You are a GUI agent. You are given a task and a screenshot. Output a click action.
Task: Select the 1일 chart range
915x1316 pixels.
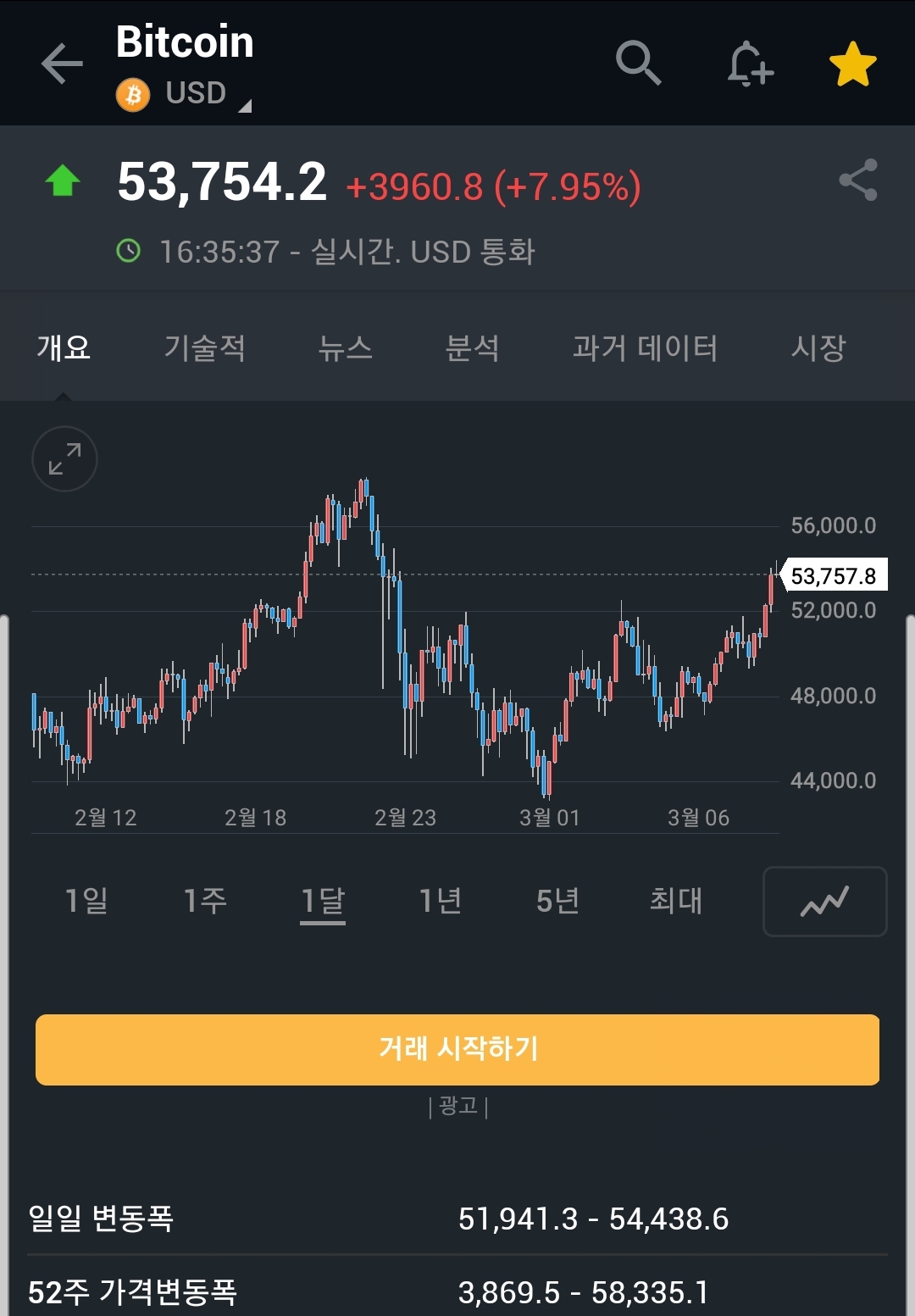tap(86, 900)
